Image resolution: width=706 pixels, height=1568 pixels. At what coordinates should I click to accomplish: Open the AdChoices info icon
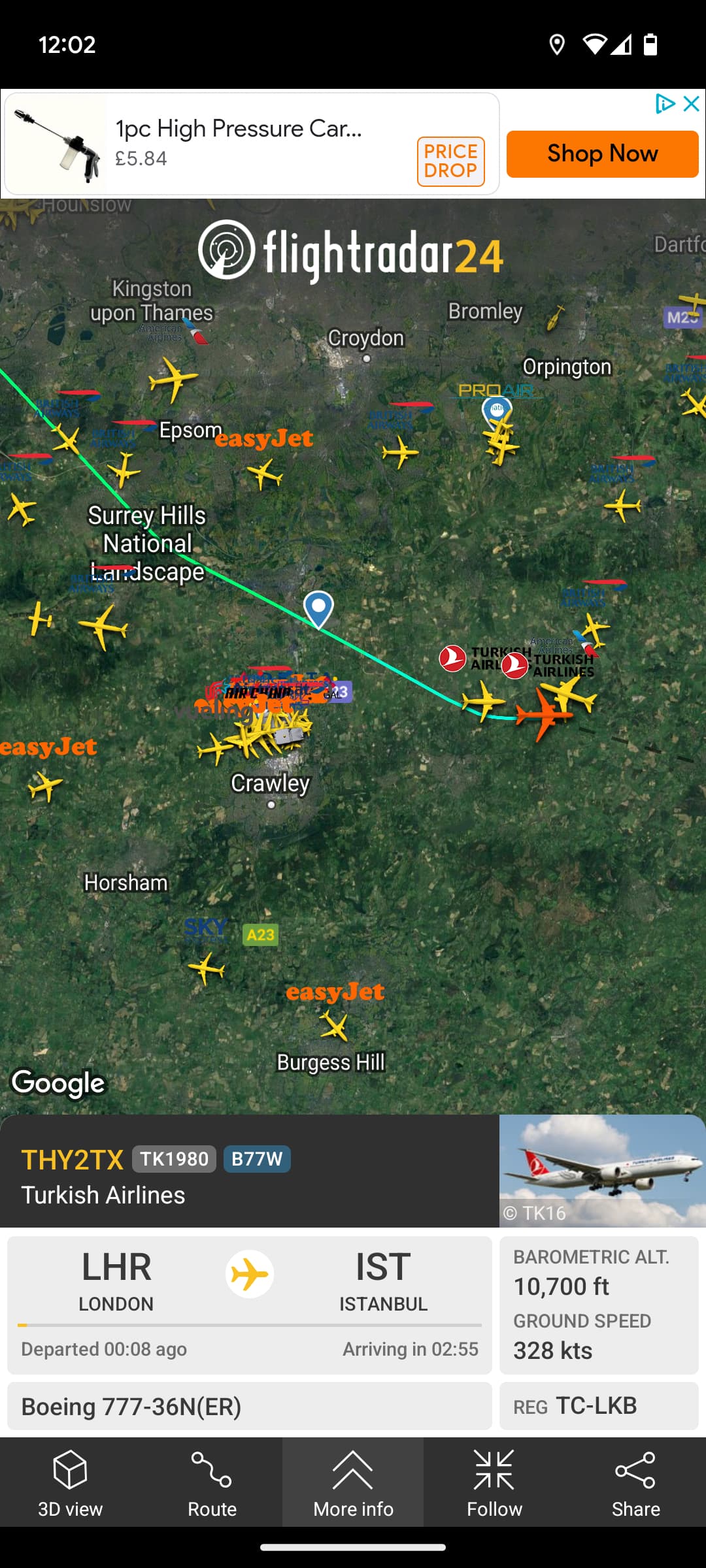tap(665, 104)
